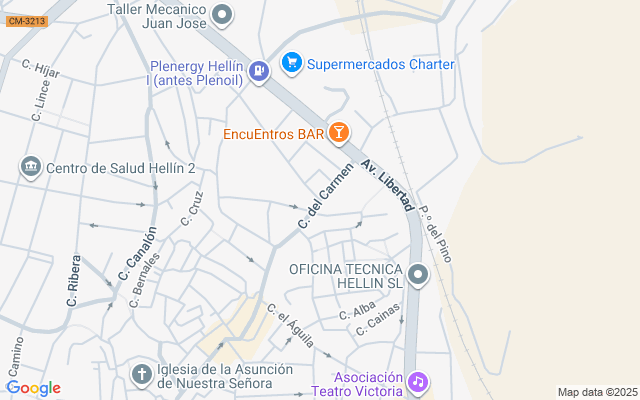Open Taller Mecanico Juan Jose marker
The width and height of the screenshot is (640, 400).
tap(223, 15)
